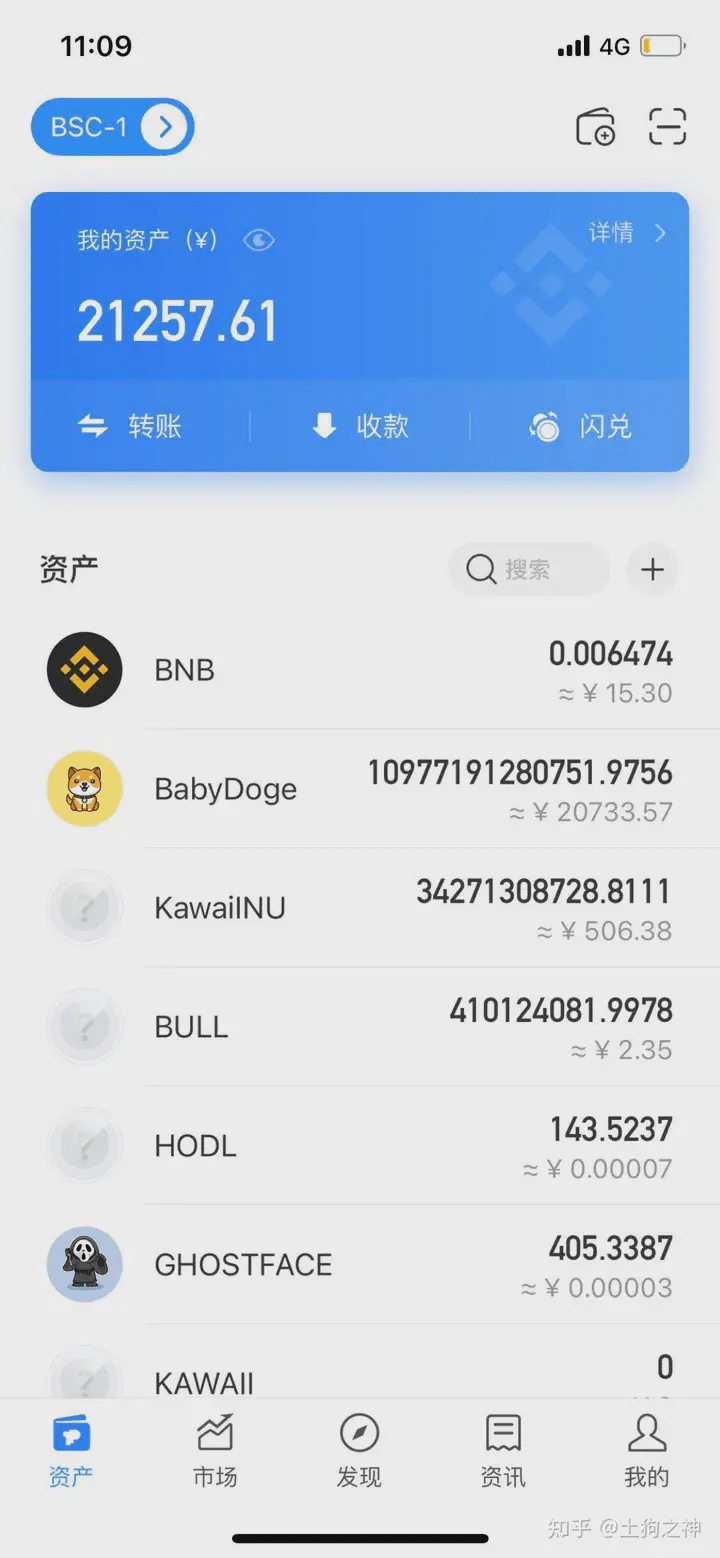The height and width of the screenshot is (1558, 720).
Task: Open the BSC-1 wallet switcher
Action: (112, 127)
